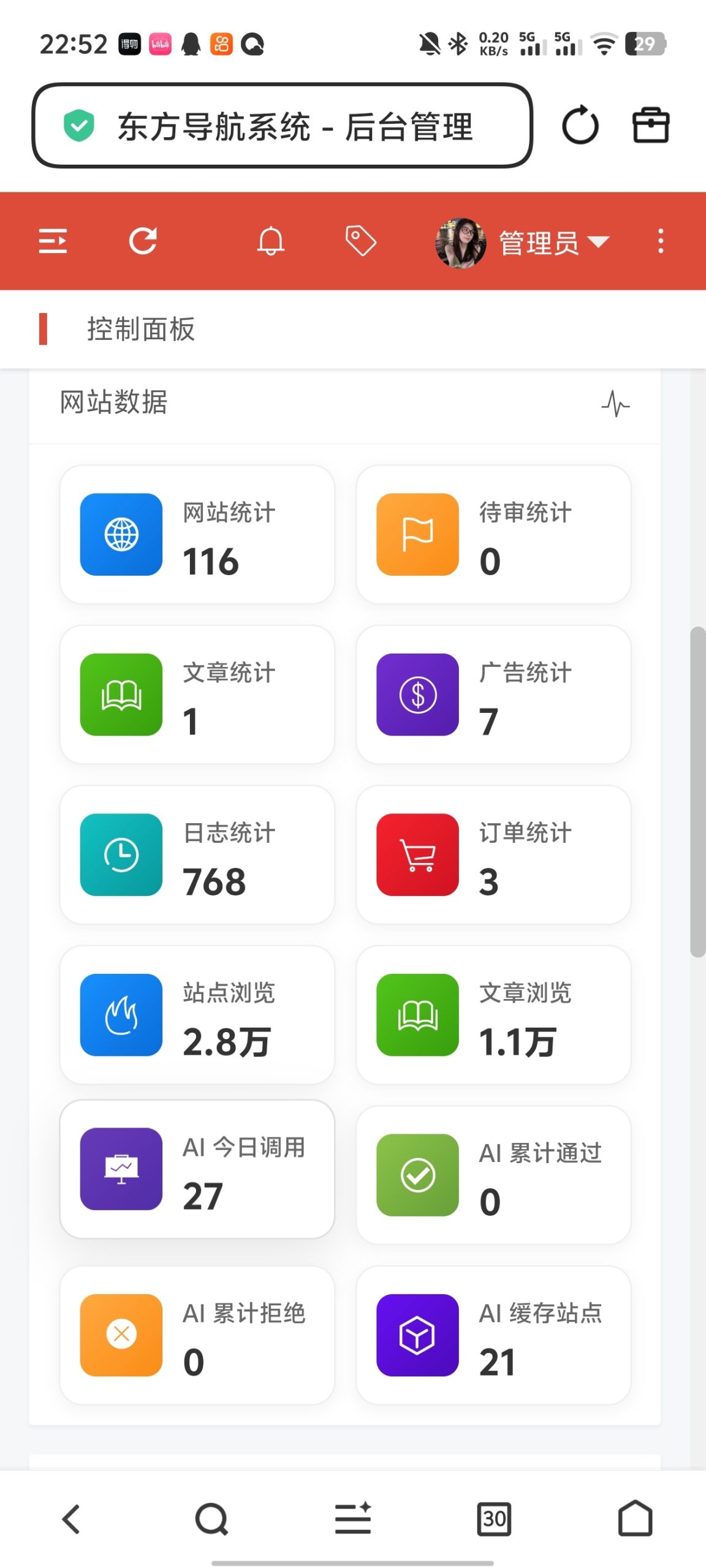Click the 待审统计 card
The image size is (706, 1568).
pyautogui.click(x=494, y=534)
